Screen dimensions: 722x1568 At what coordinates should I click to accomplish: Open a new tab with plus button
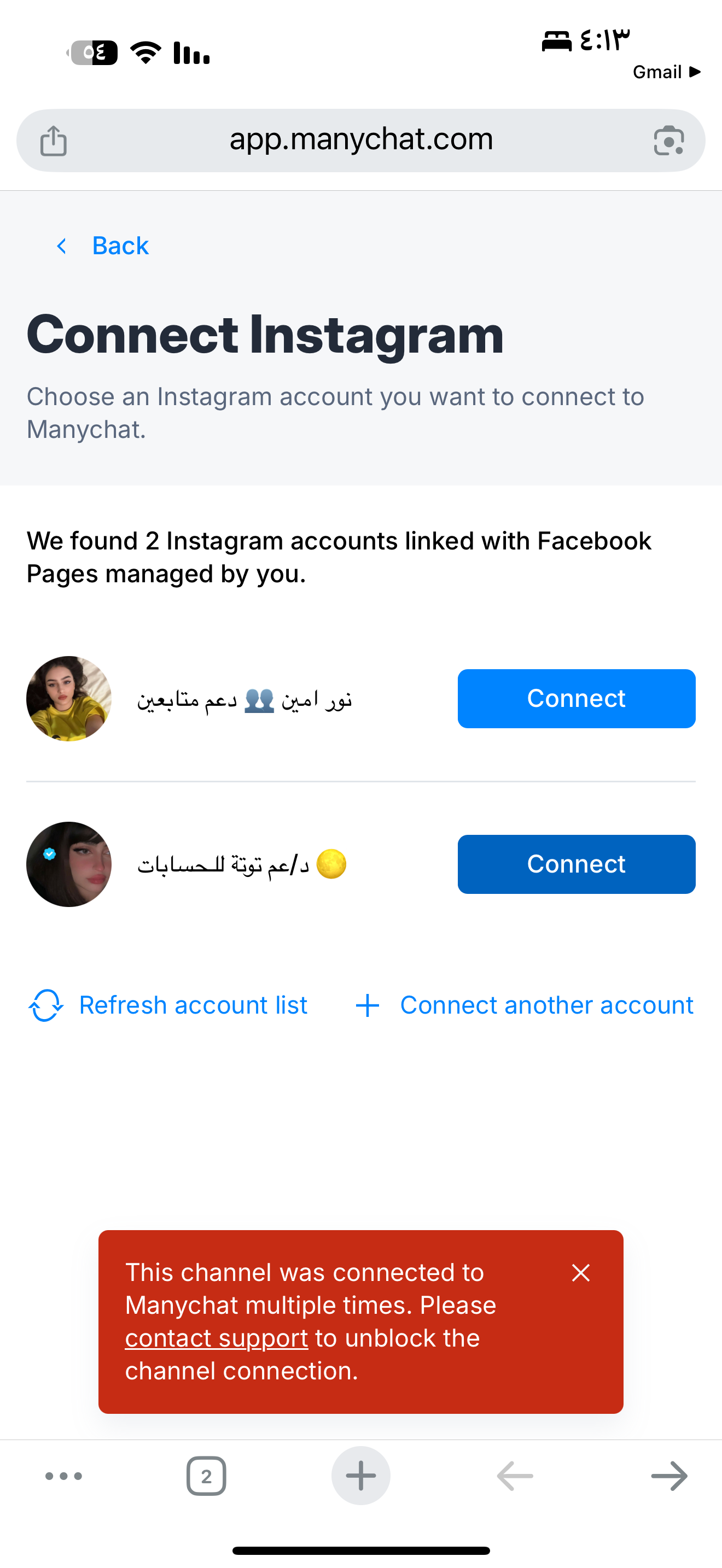point(361,1476)
